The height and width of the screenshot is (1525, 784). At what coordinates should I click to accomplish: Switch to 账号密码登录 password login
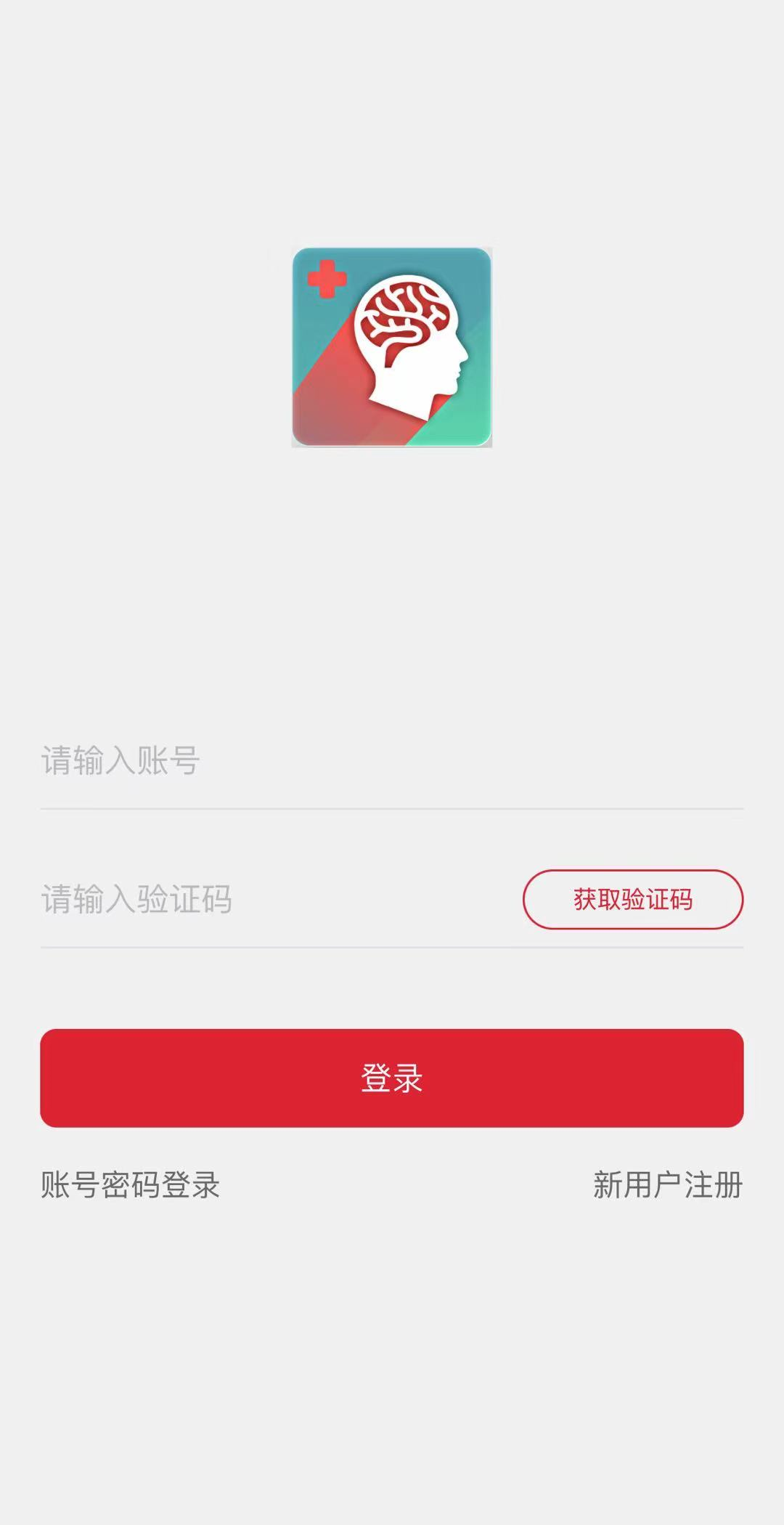[x=131, y=1185]
